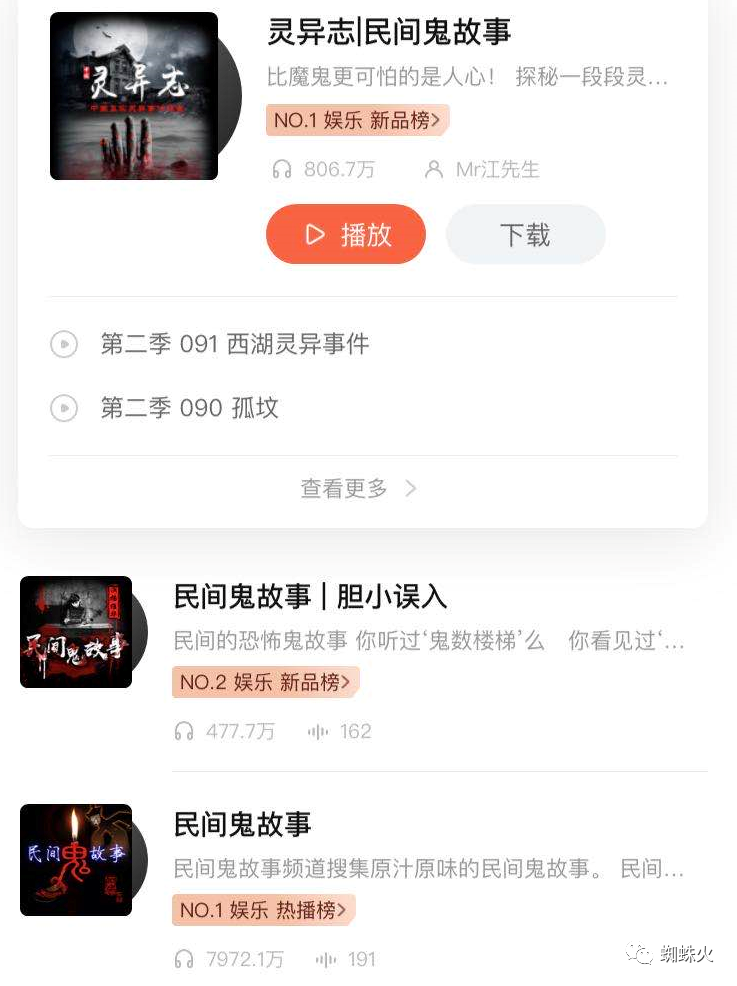
Task: Tap the orange 播放 button
Action: (346, 235)
